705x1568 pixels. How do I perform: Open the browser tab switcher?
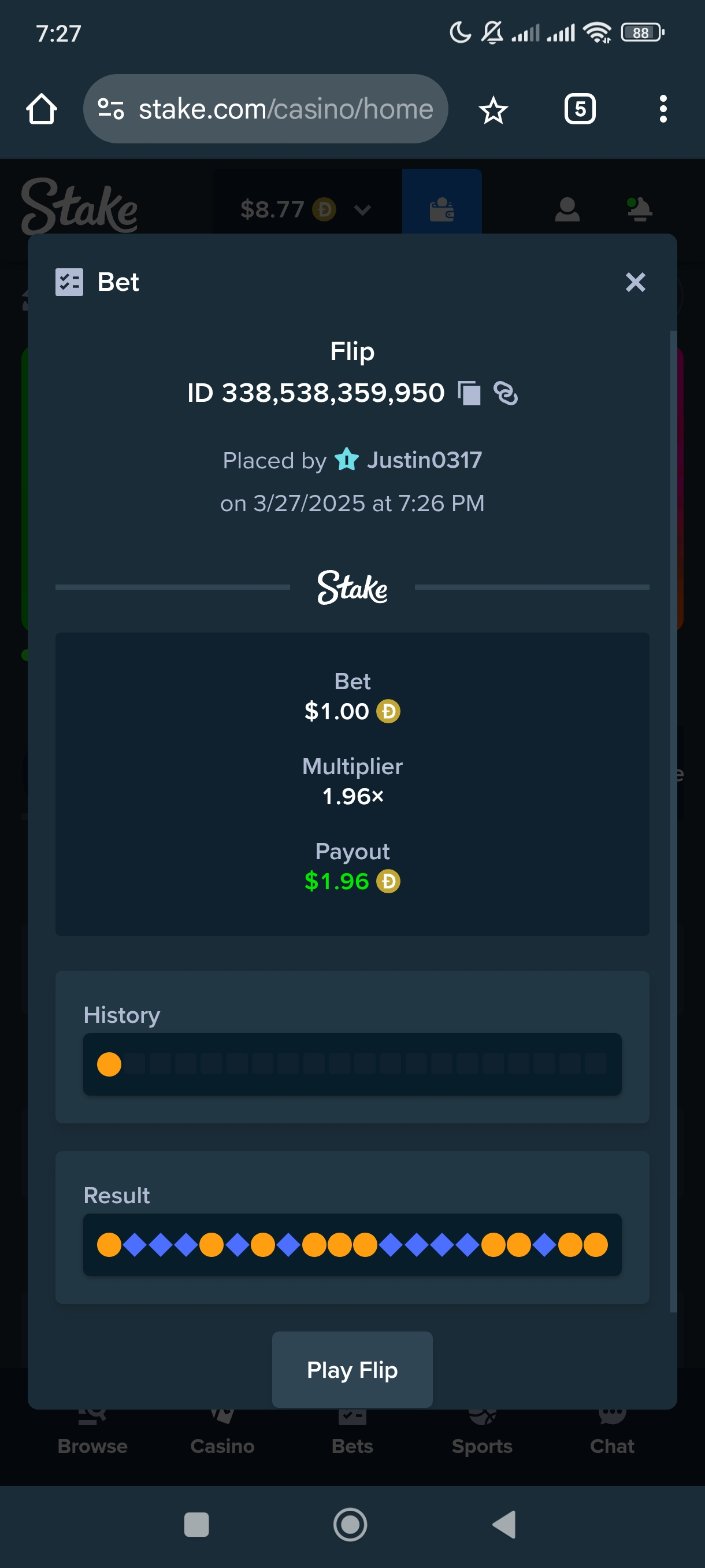tap(580, 110)
